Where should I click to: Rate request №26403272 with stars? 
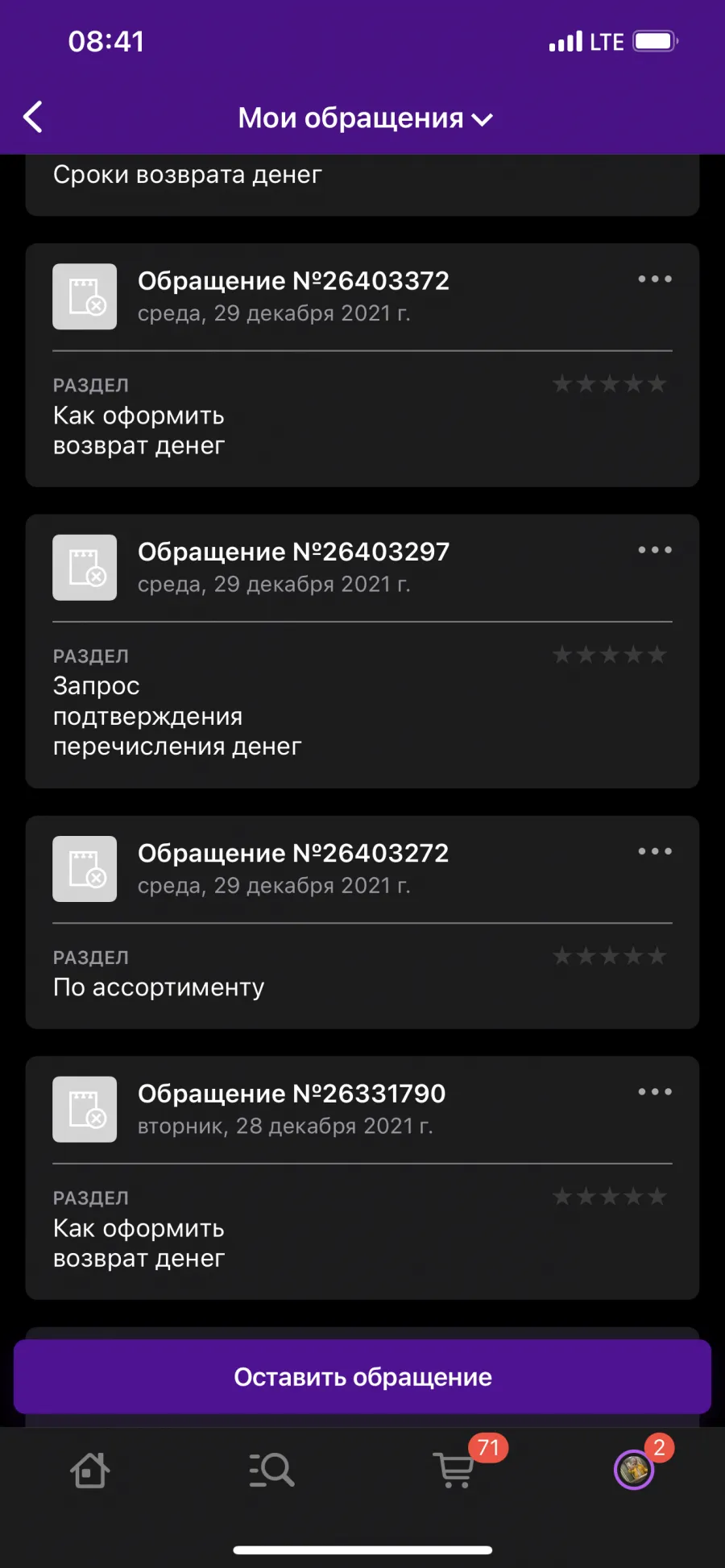pos(610,956)
